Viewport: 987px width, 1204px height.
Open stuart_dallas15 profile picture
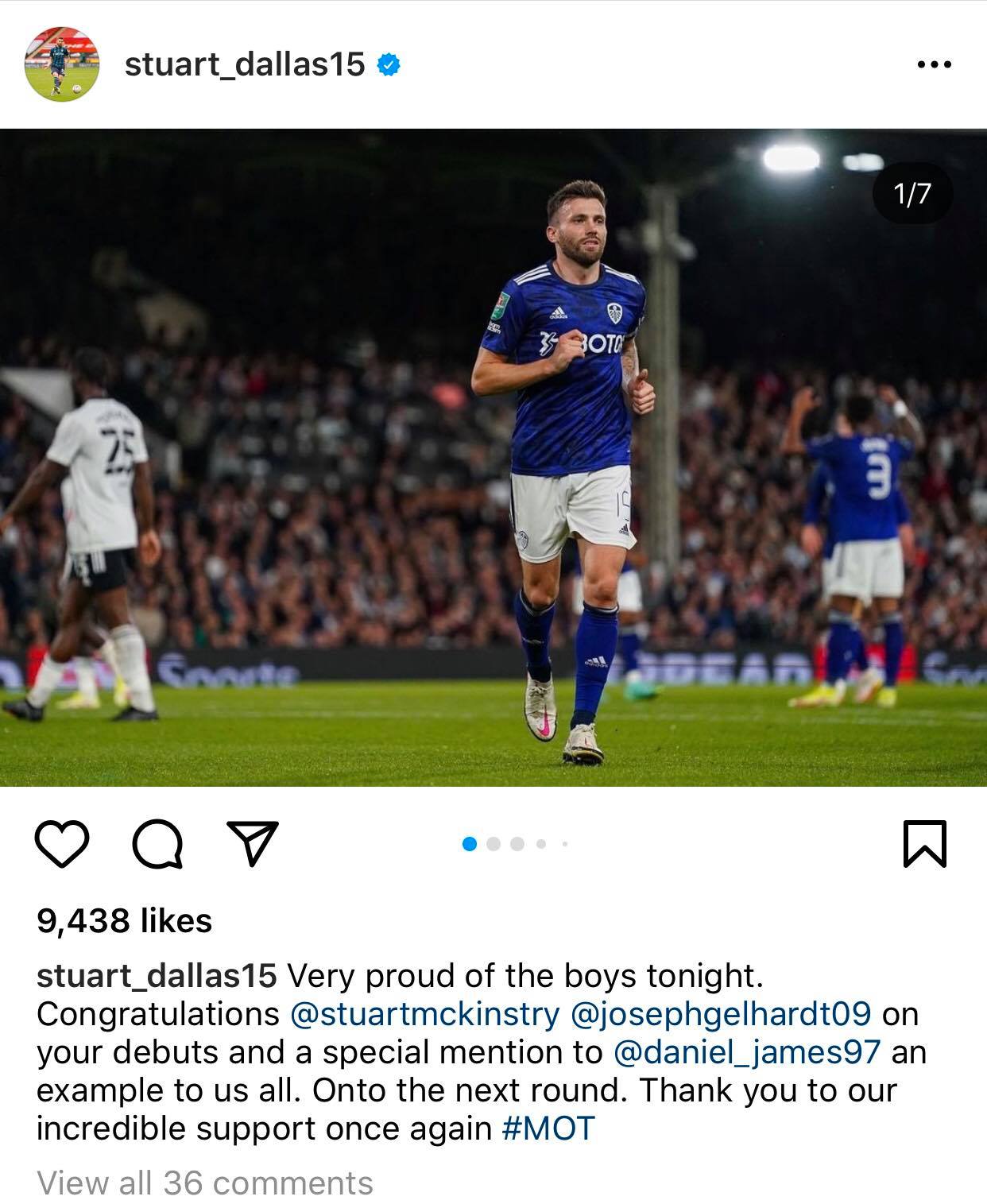point(62,64)
